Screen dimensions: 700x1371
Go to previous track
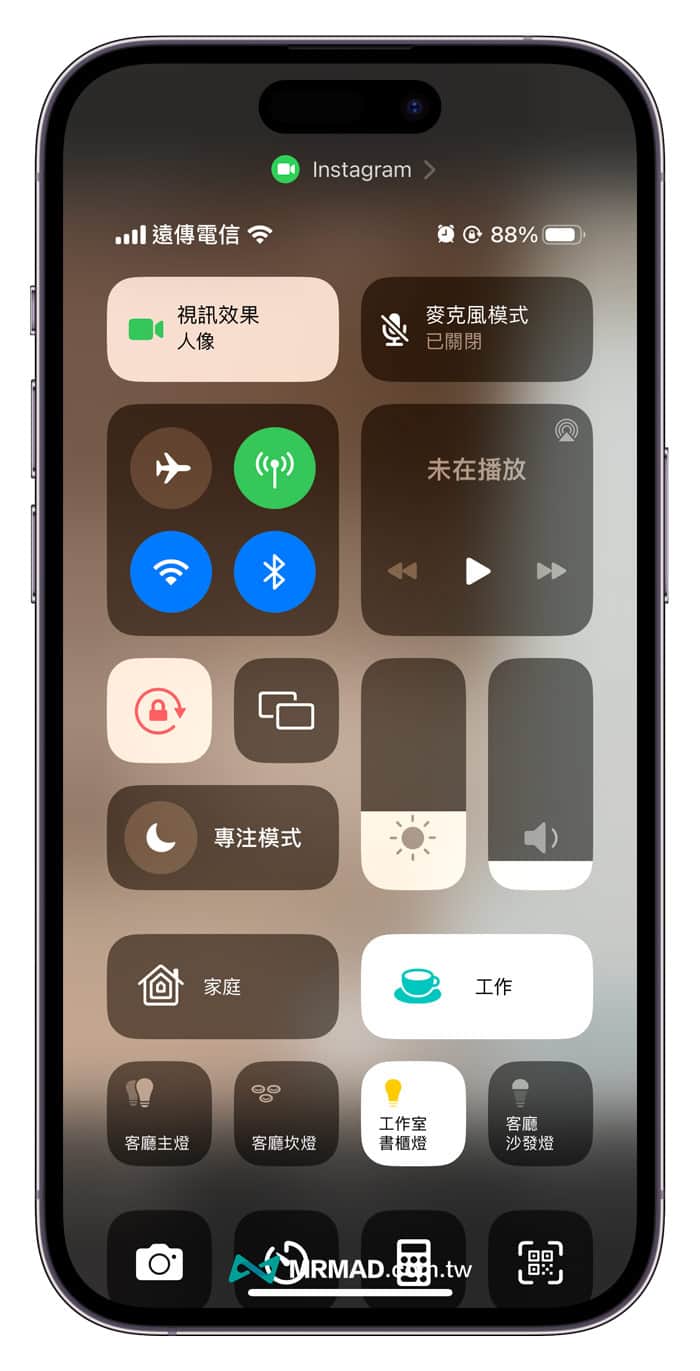[x=403, y=571]
